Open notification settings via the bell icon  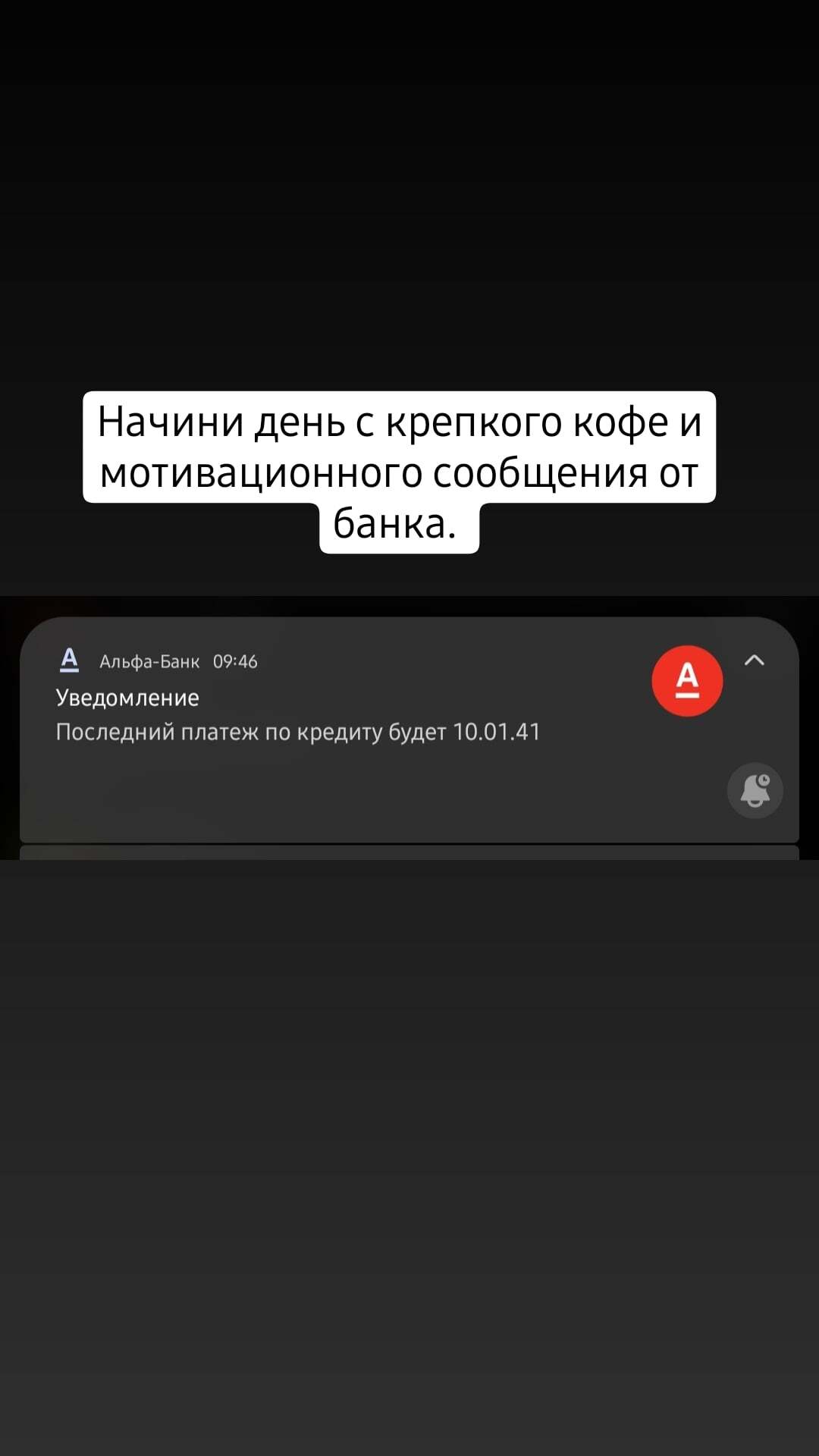click(x=755, y=790)
